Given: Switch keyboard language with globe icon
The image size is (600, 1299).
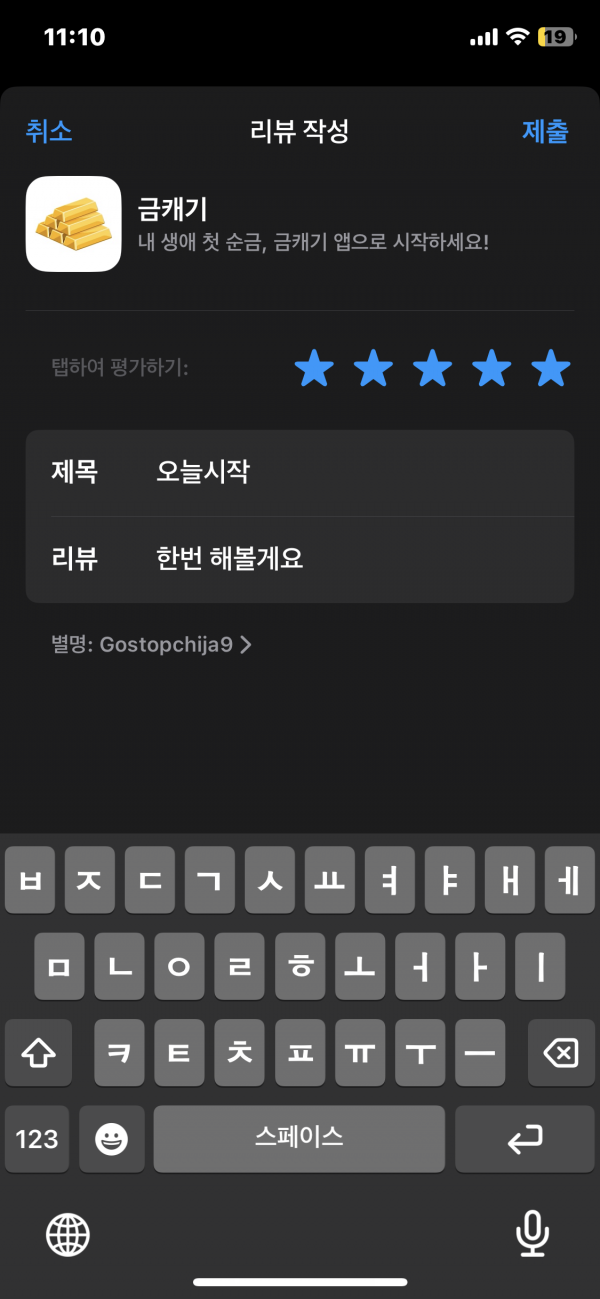Looking at the screenshot, I should point(68,1235).
